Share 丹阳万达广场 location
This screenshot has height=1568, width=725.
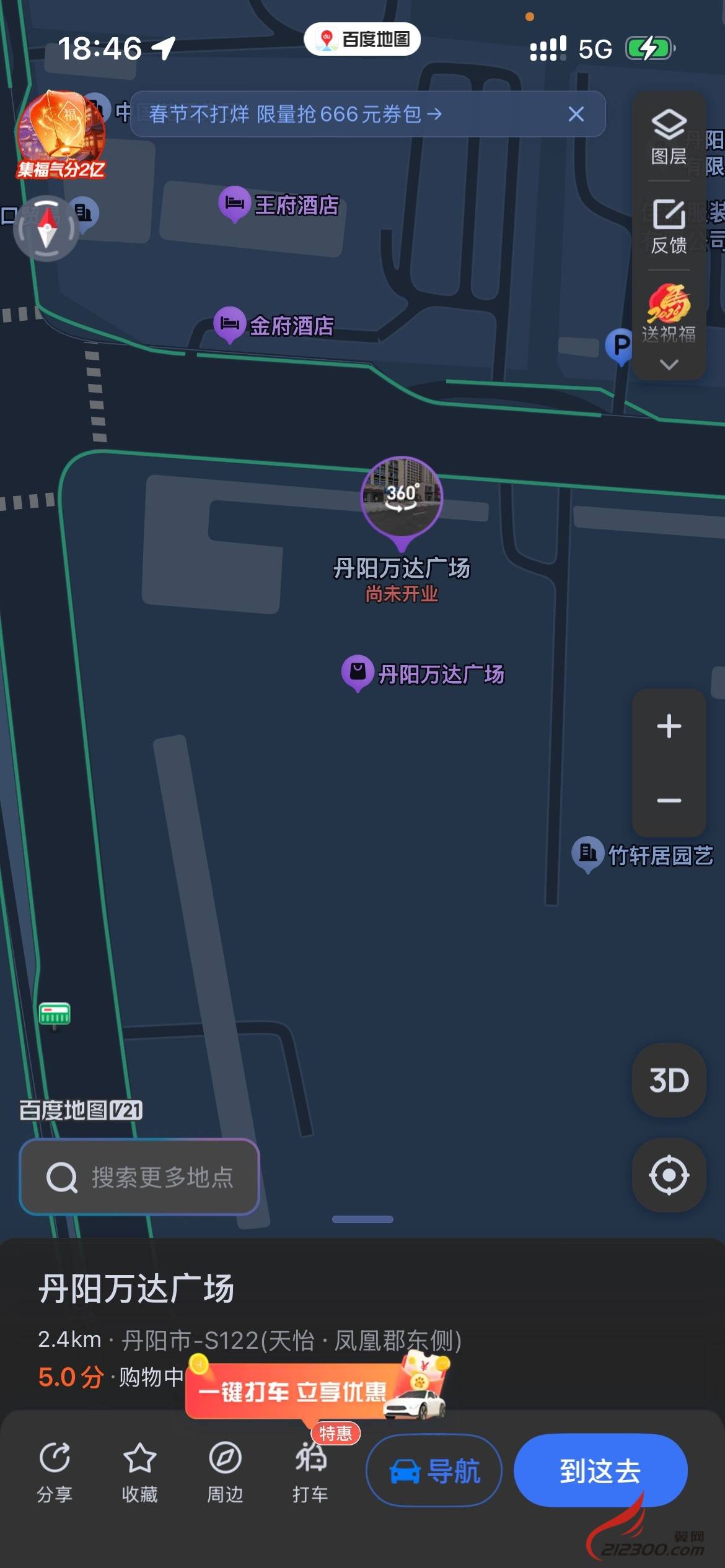coord(55,1471)
